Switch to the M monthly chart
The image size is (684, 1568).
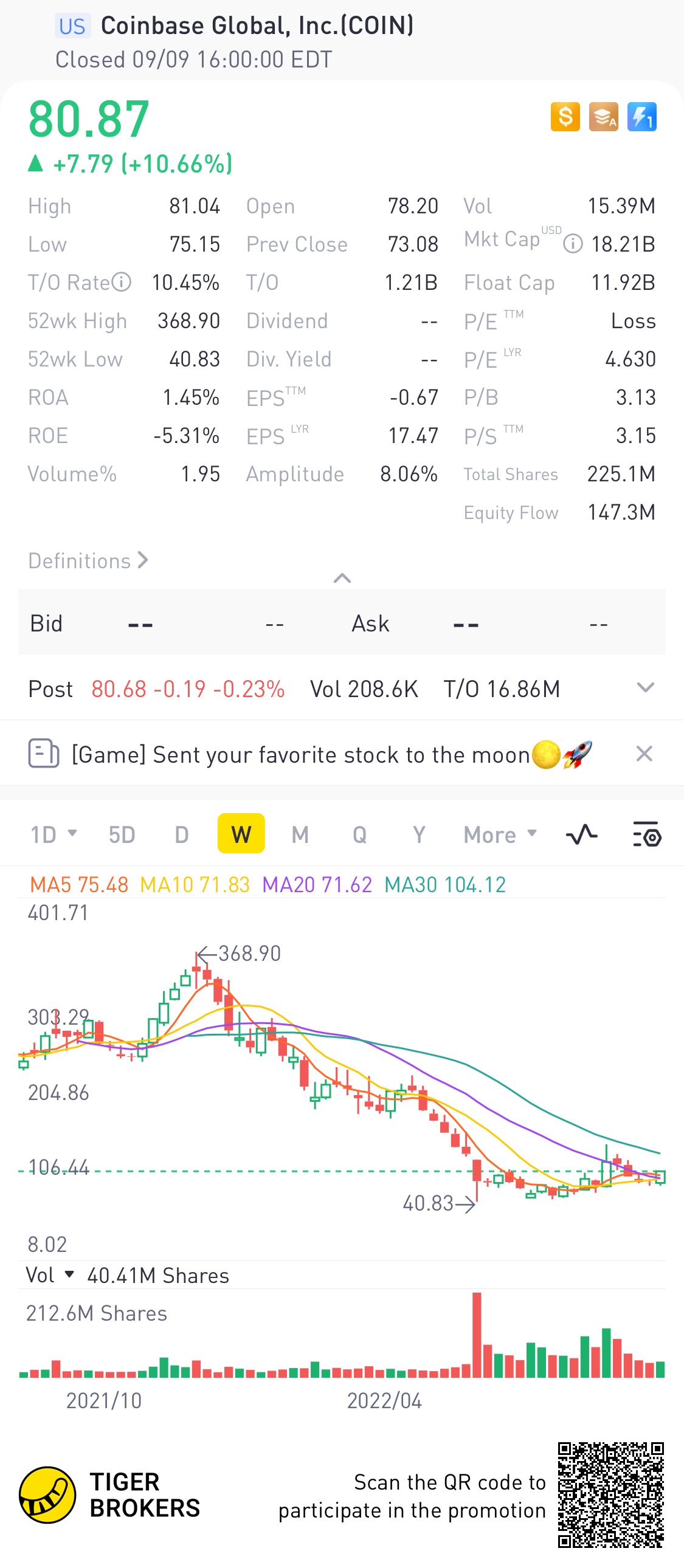(x=300, y=834)
